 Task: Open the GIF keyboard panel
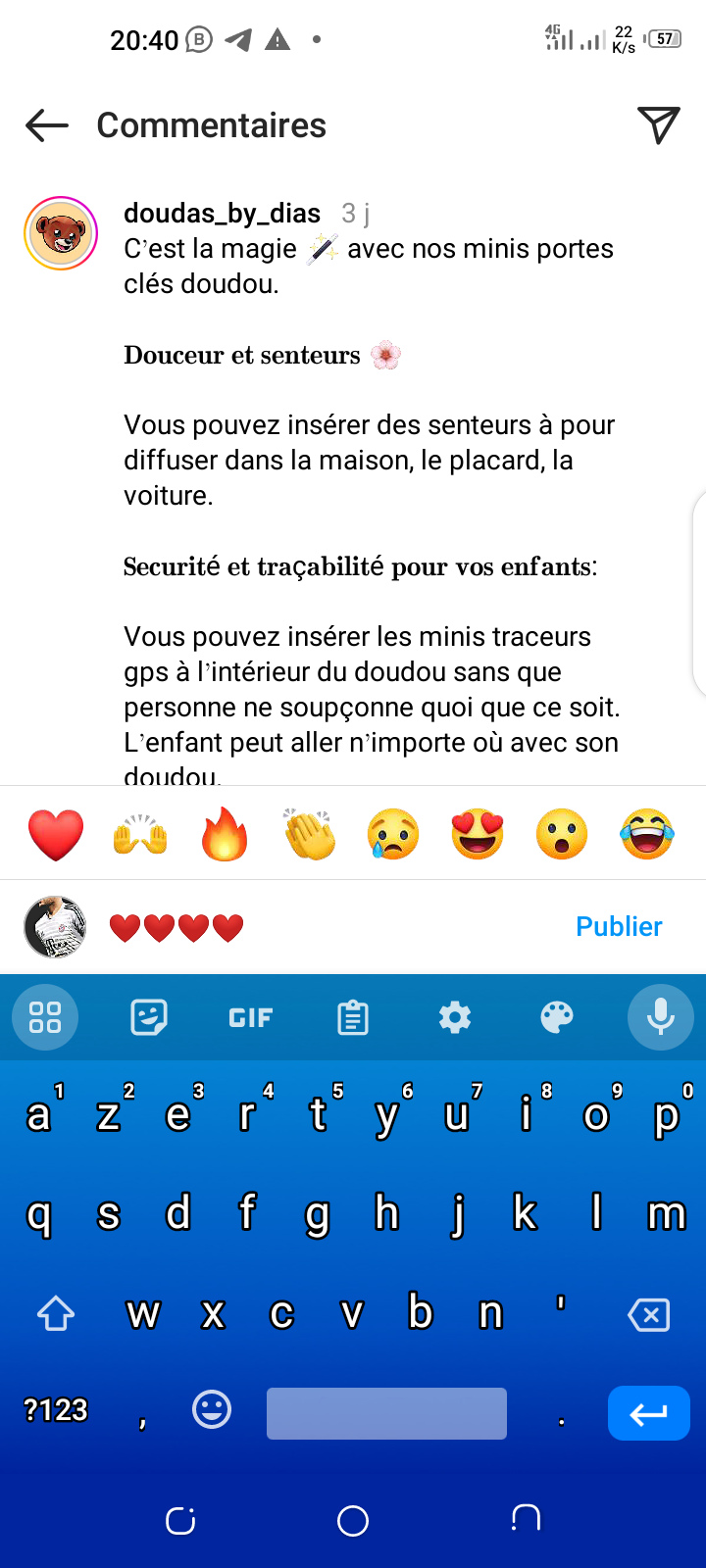(250, 1018)
